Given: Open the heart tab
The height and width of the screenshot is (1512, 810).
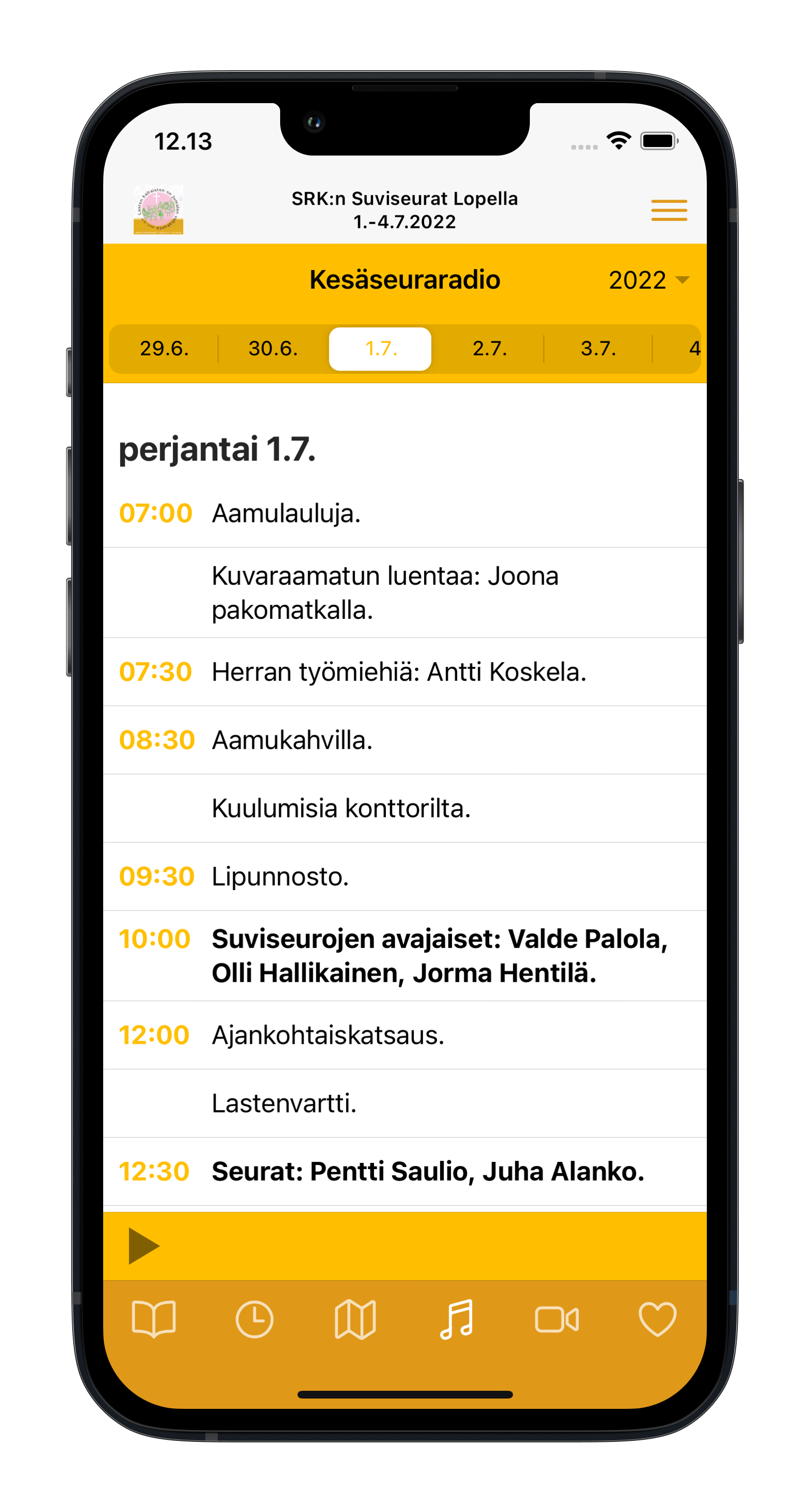Looking at the screenshot, I should 657,1319.
